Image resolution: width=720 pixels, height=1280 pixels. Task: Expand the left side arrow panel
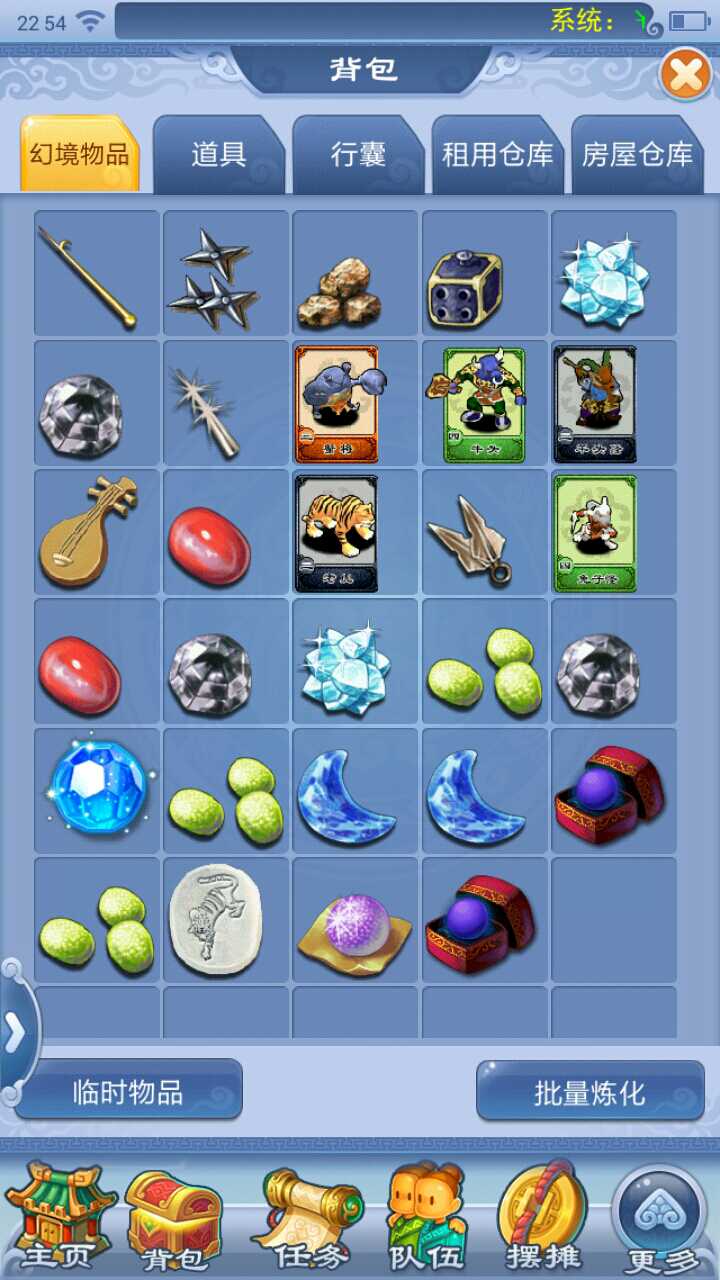(x=15, y=1033)
